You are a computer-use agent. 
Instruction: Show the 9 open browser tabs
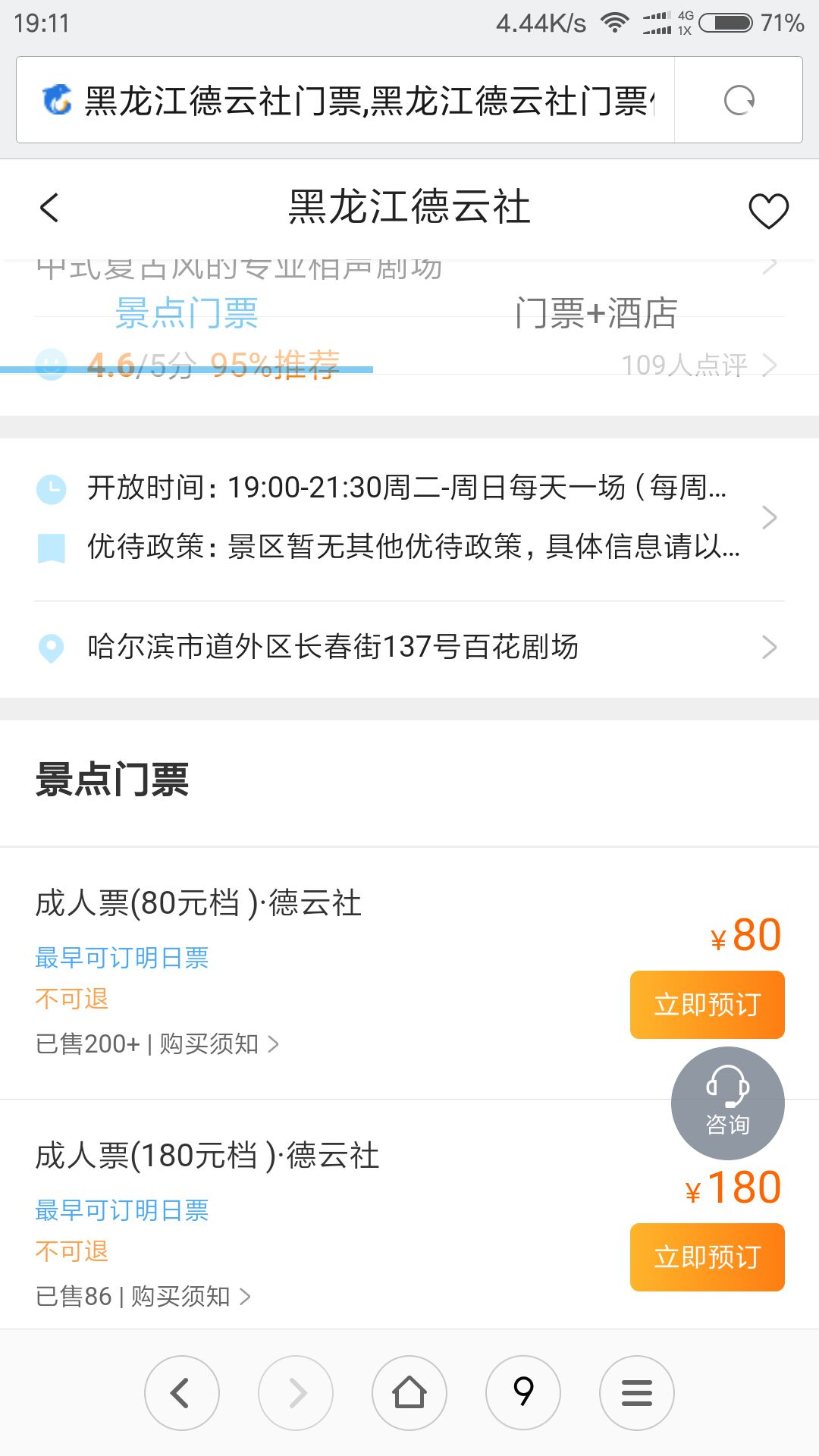(523, 1393)
